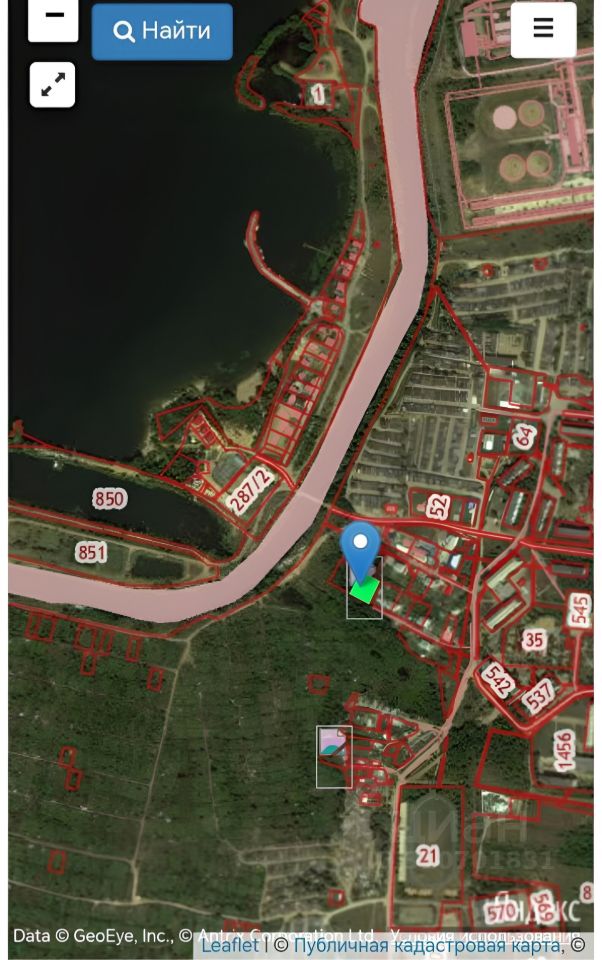Zoom out with the minus button
The height and width of the screenshot is (960, 602).
coord(53,17)
